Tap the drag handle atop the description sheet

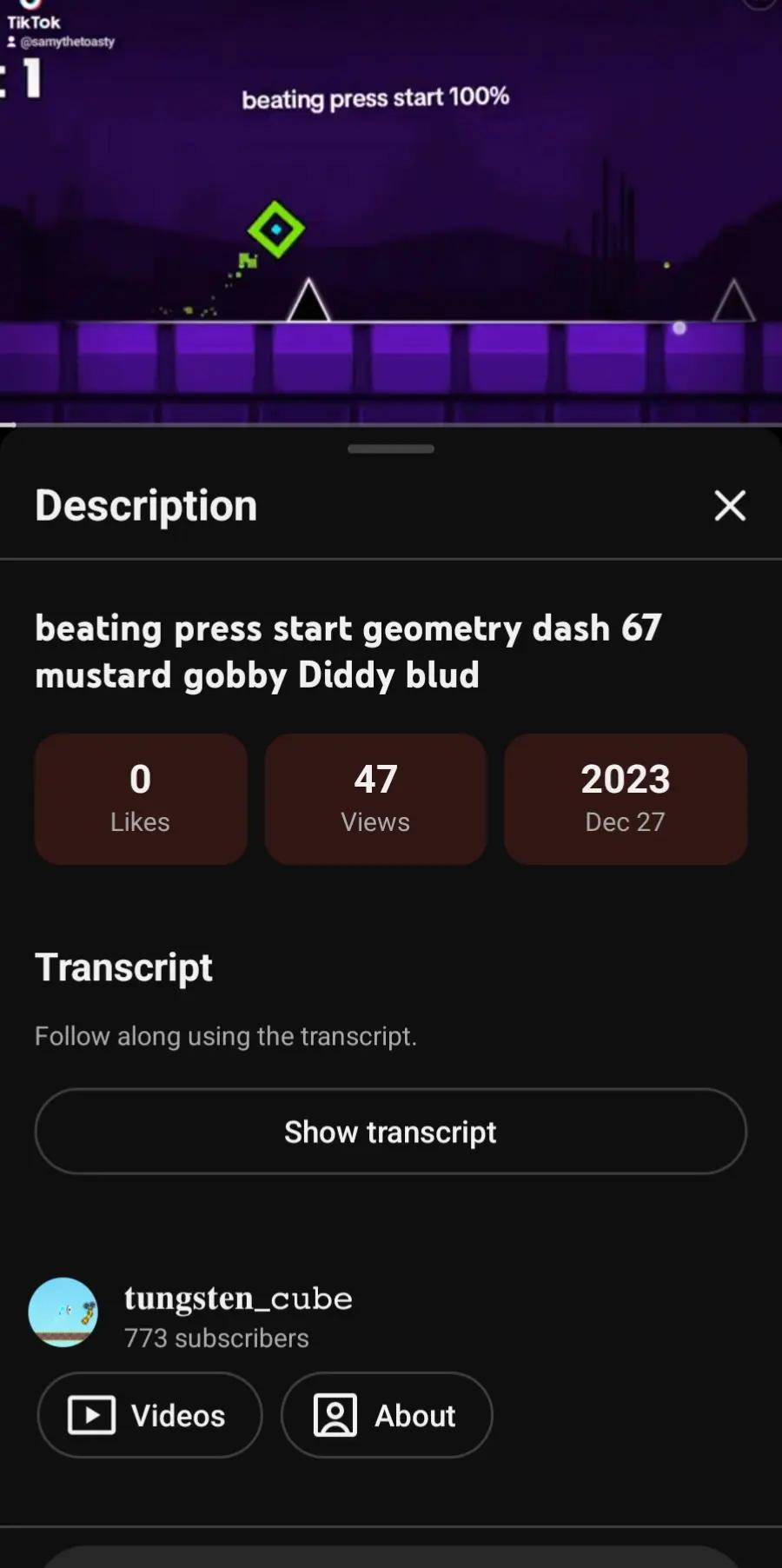[391, 449]
